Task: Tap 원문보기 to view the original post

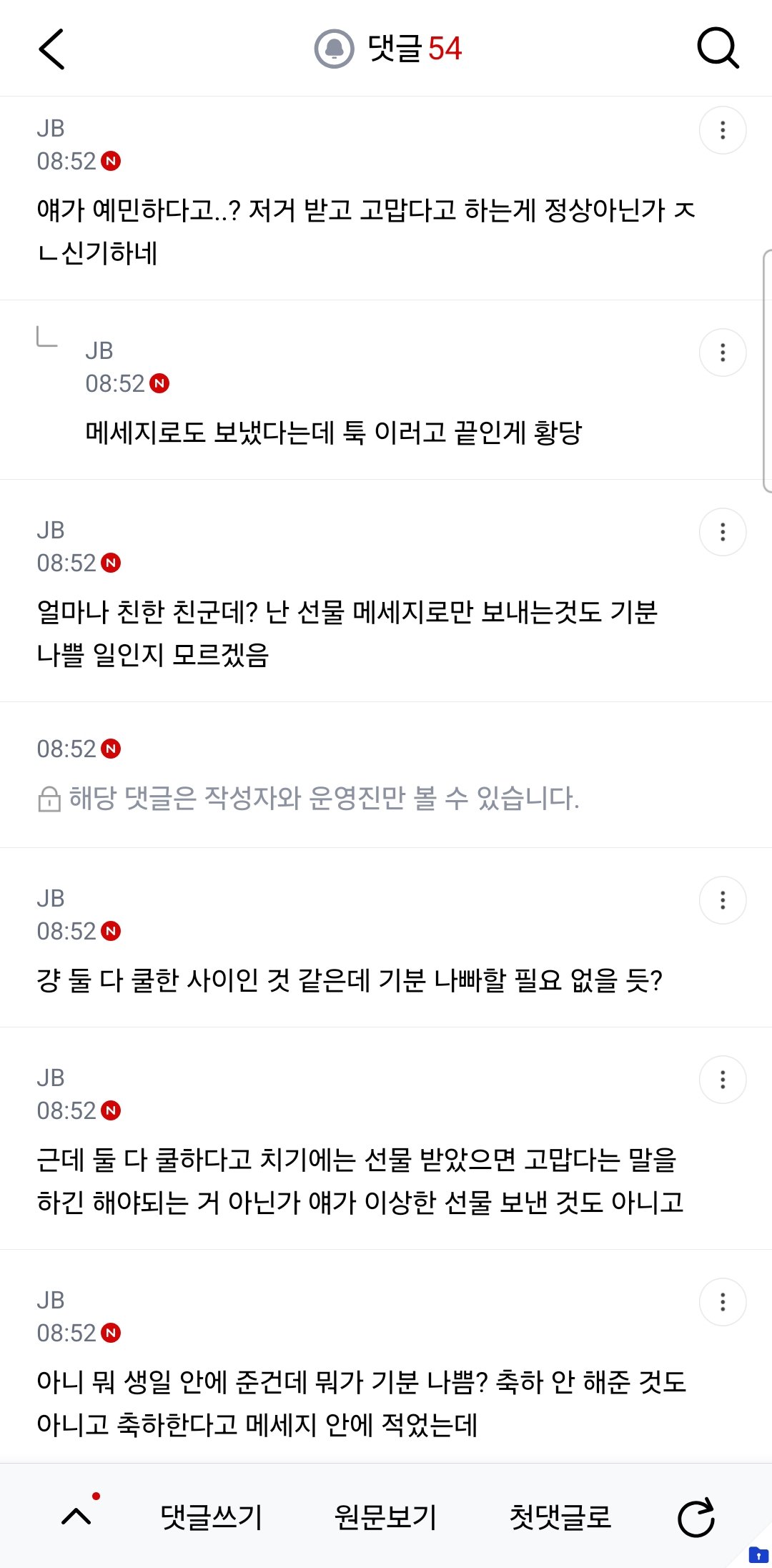Action: point(385,1517)
